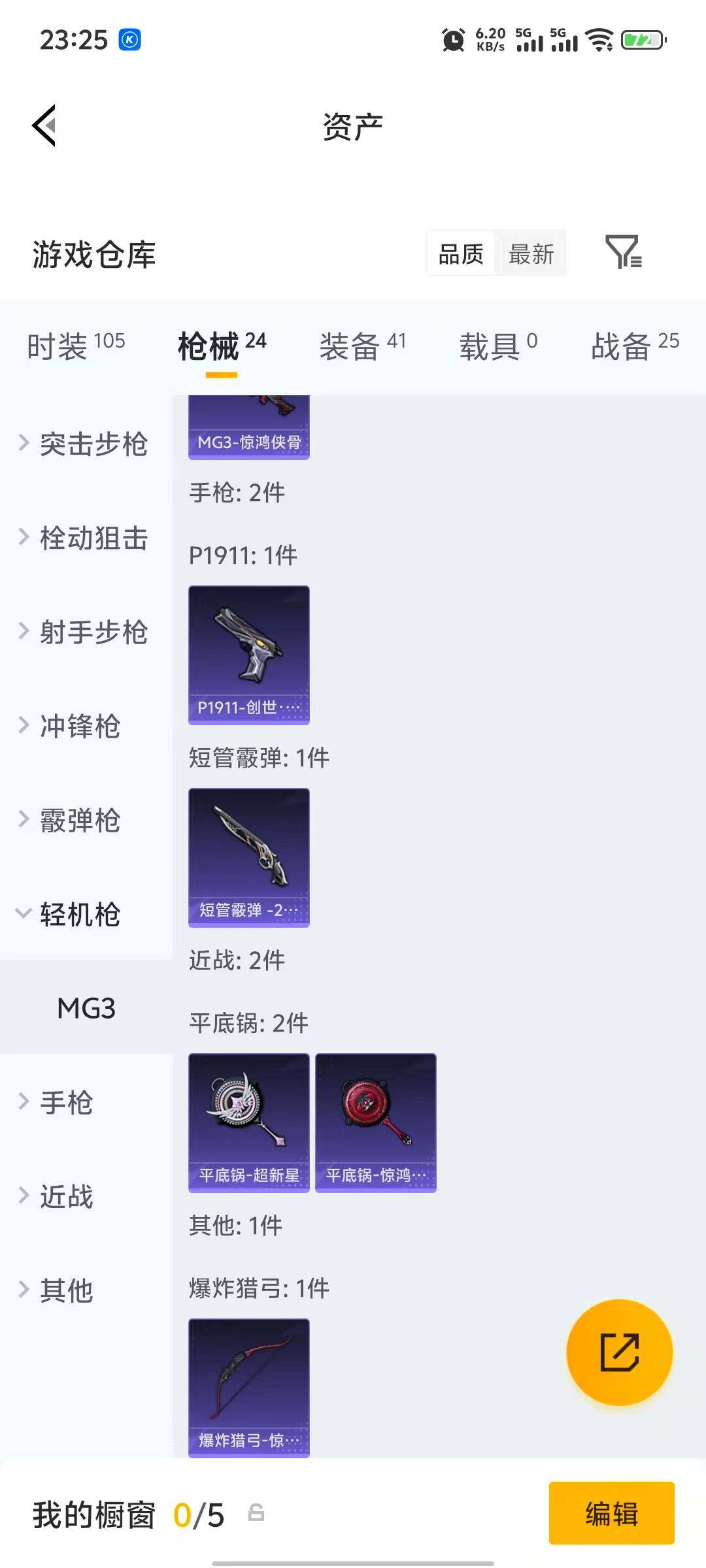Select the 平底锅-超新星 frying pan item
The height and width of the screenshot is (1568, 706).
(x=248, y=1120)
